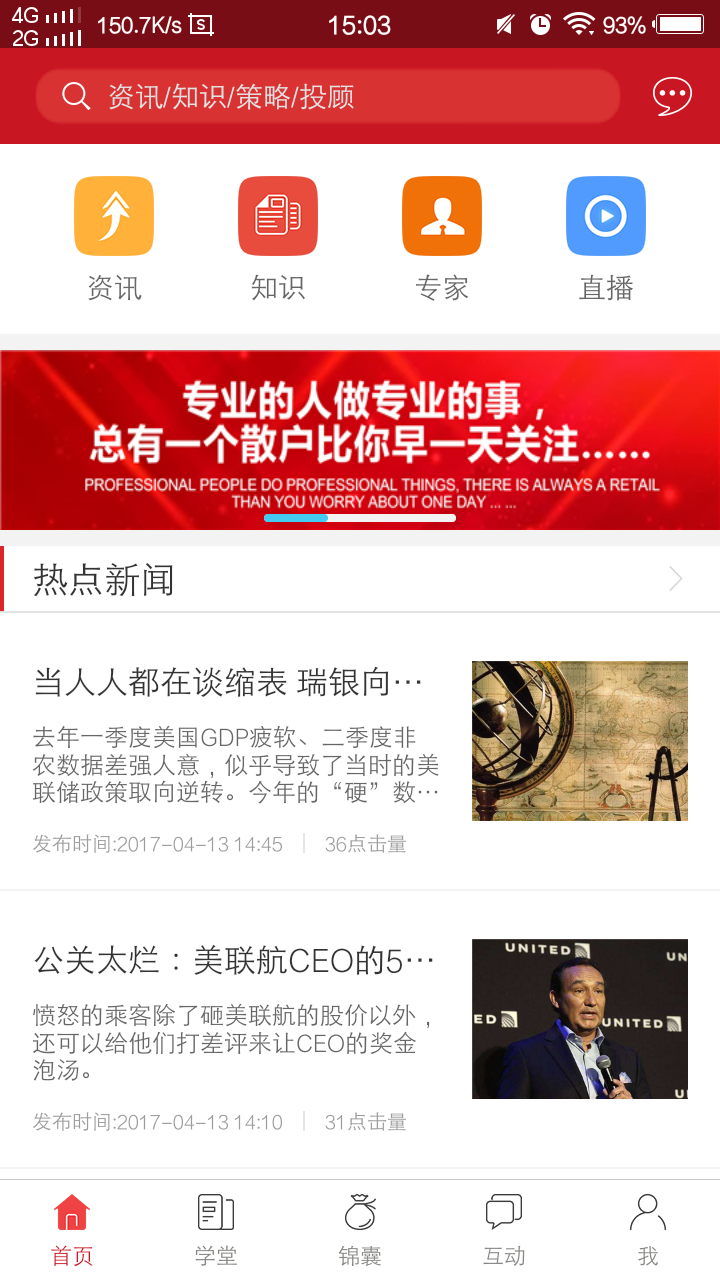Screen dimensions: 720x1280
Task: Open the article 公关太烂：美联航CEO的5…
Action: pos(360,1029)
